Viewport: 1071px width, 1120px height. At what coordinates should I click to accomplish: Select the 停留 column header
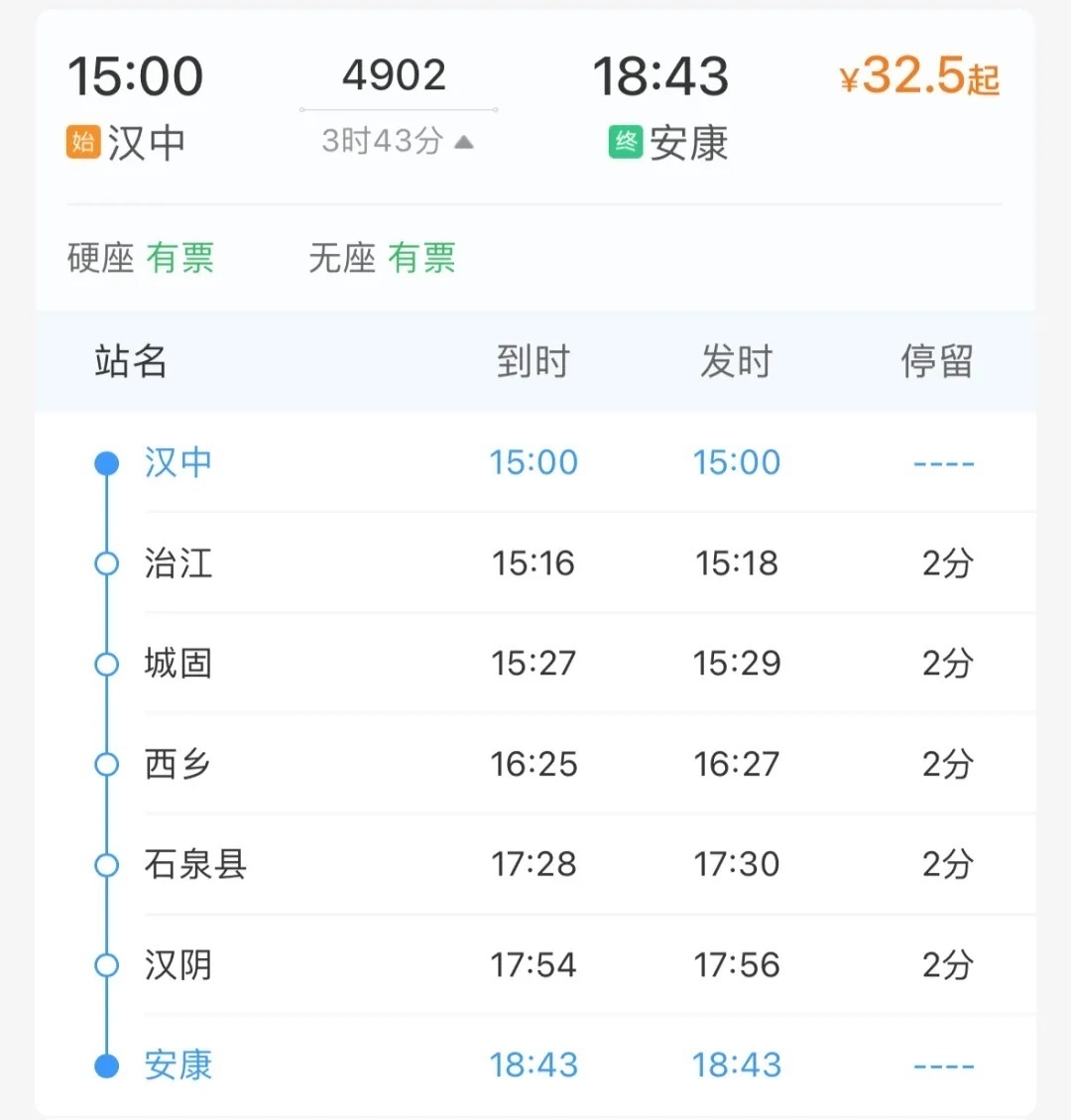(935, 362)
